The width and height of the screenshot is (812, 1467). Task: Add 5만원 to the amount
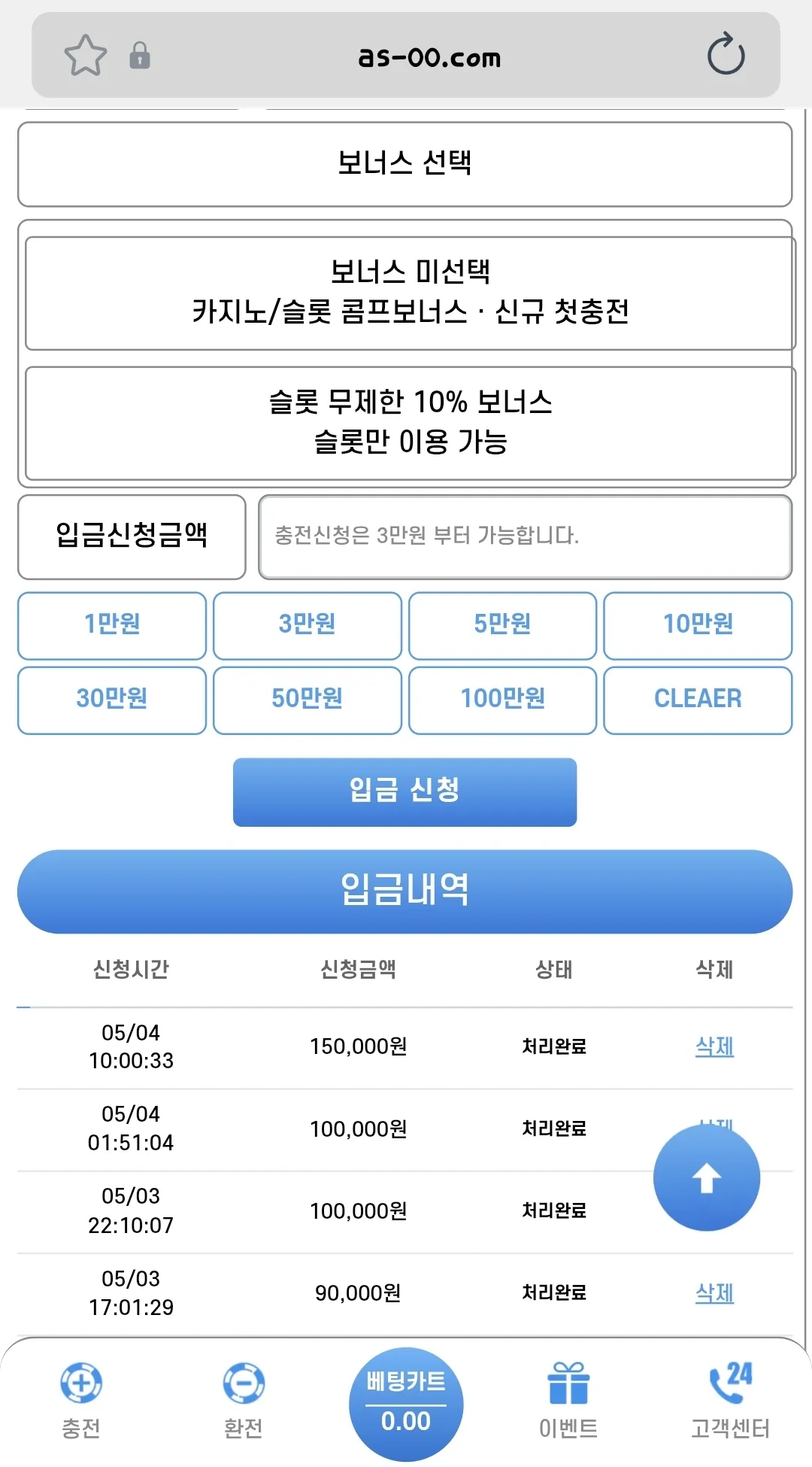pos(502,625)
